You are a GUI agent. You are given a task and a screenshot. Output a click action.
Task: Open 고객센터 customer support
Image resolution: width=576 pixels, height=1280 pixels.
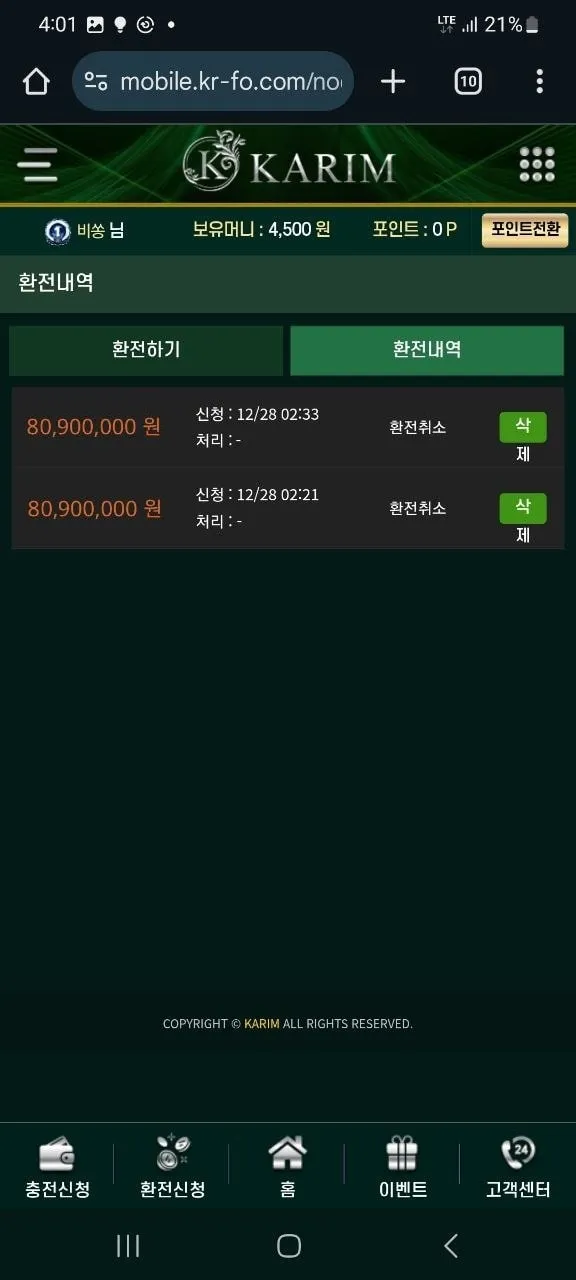[x=518, y=1168]
